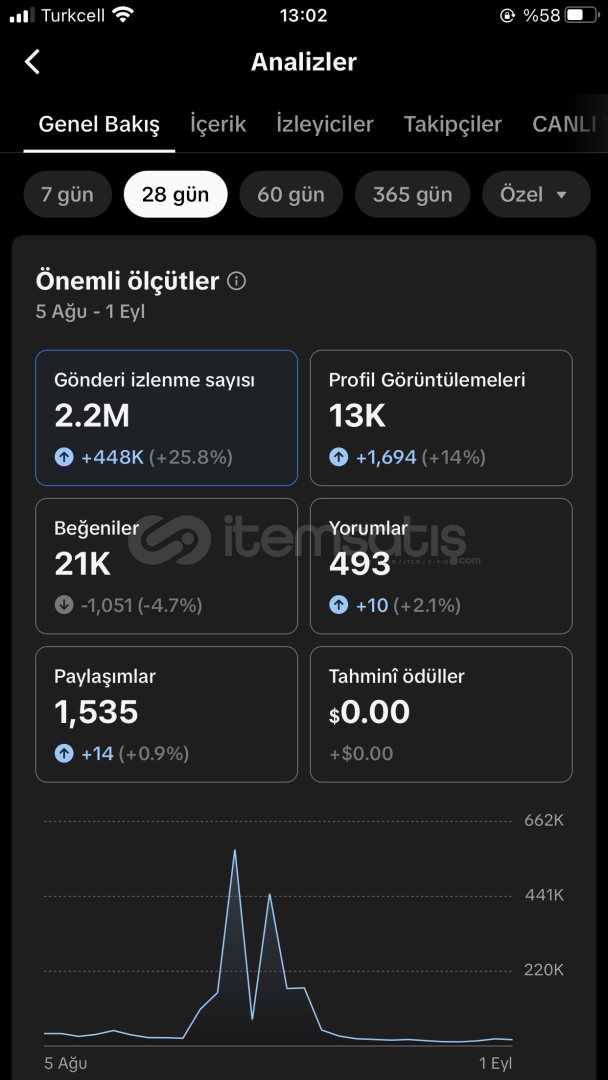This screenshot has width=608, height=1080.
Task: Choose the 365 gün range chip
Action: coord(412,194)
